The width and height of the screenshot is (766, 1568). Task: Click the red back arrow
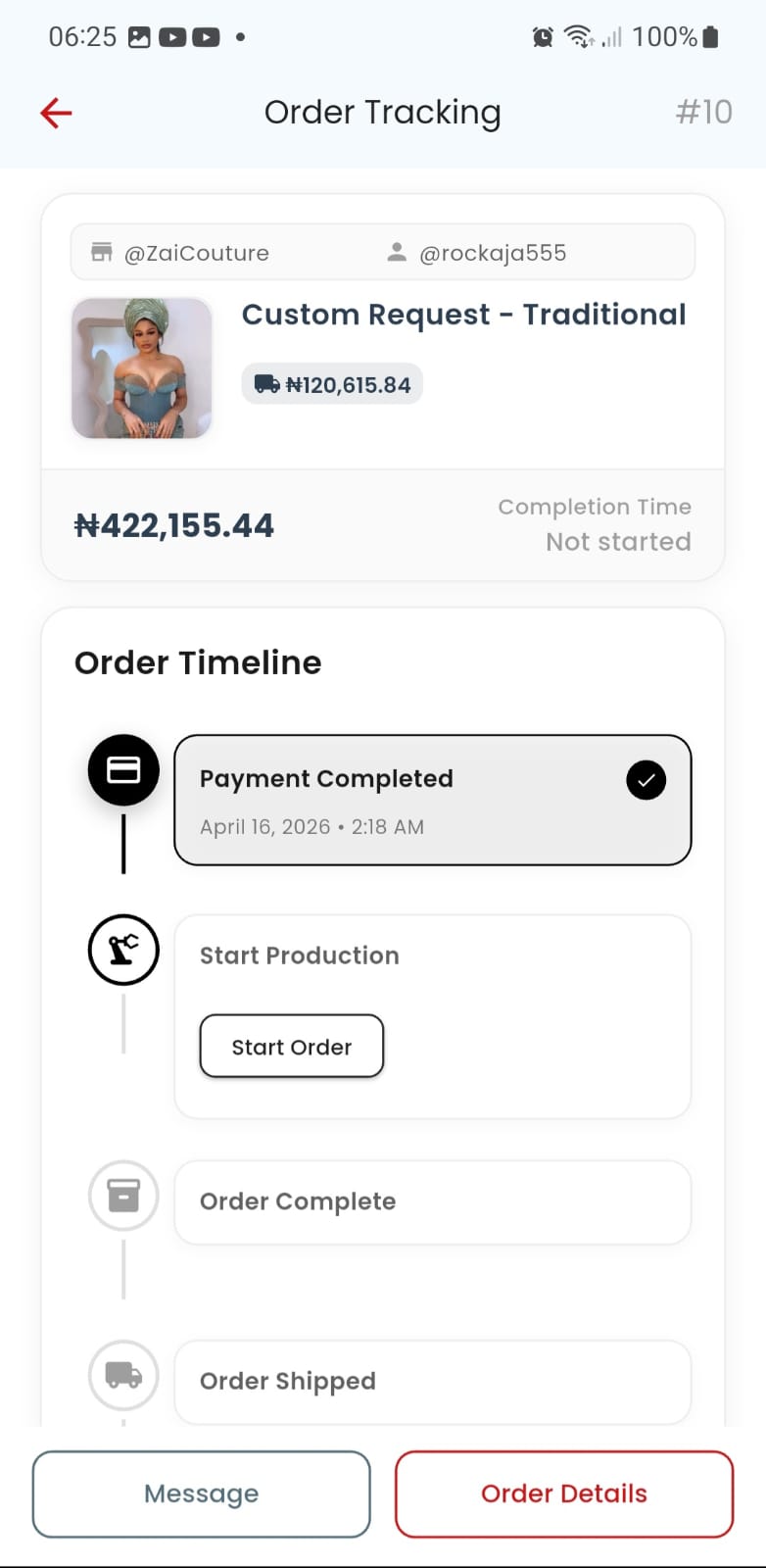(55, 113)
